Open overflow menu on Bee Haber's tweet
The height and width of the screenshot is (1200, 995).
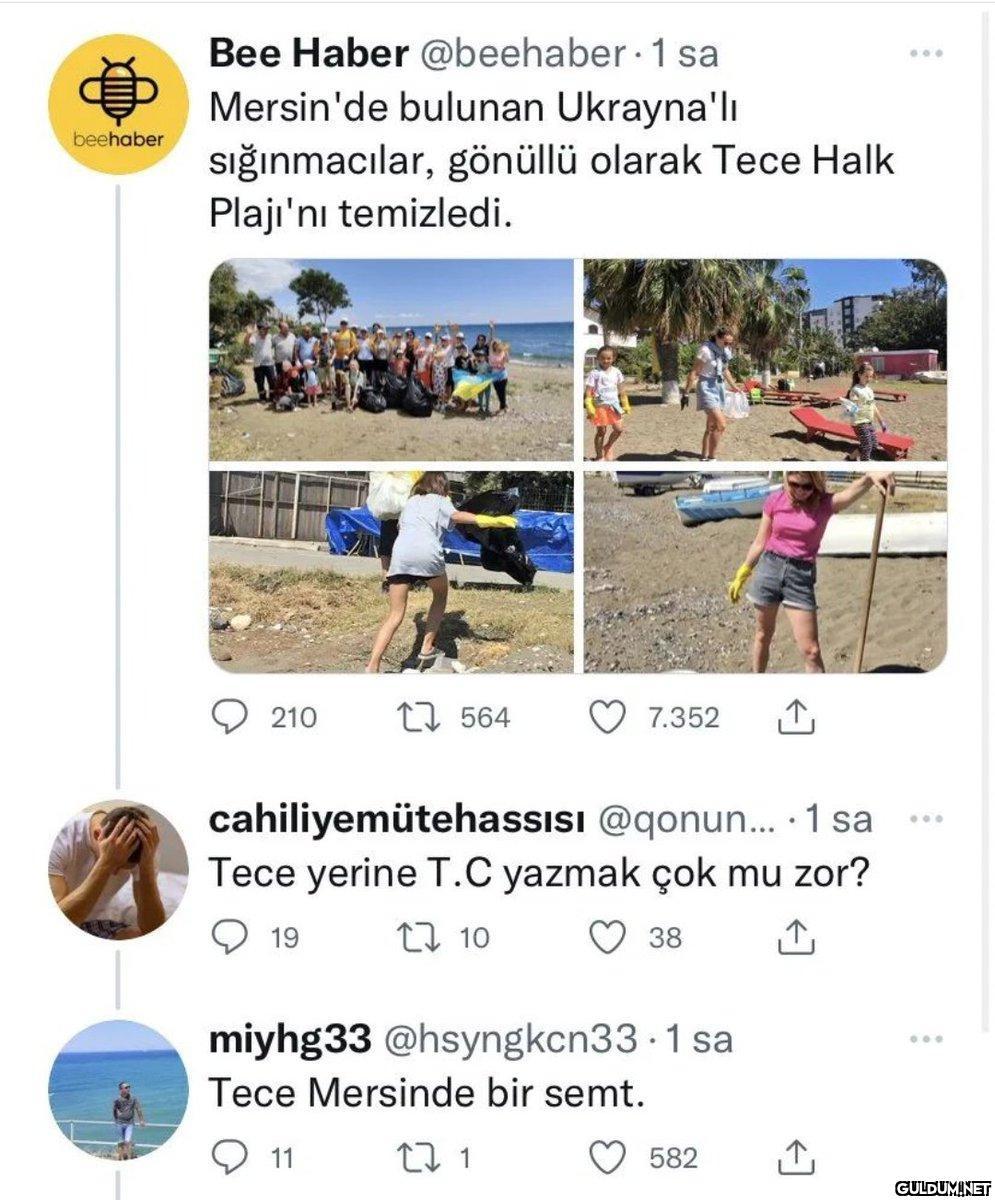tap(926, 54)
